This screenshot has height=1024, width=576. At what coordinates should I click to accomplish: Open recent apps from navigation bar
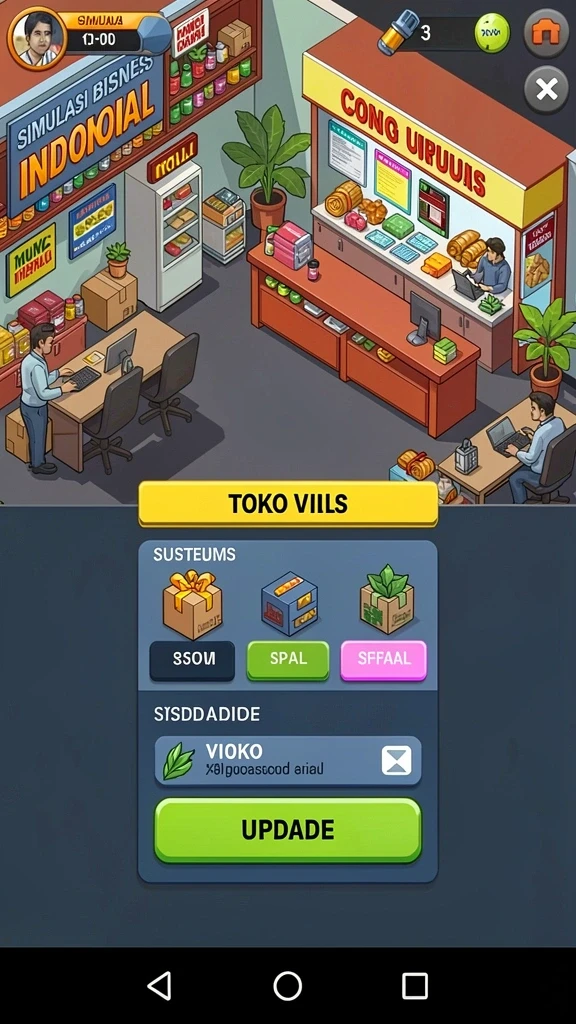click(415, 985)
